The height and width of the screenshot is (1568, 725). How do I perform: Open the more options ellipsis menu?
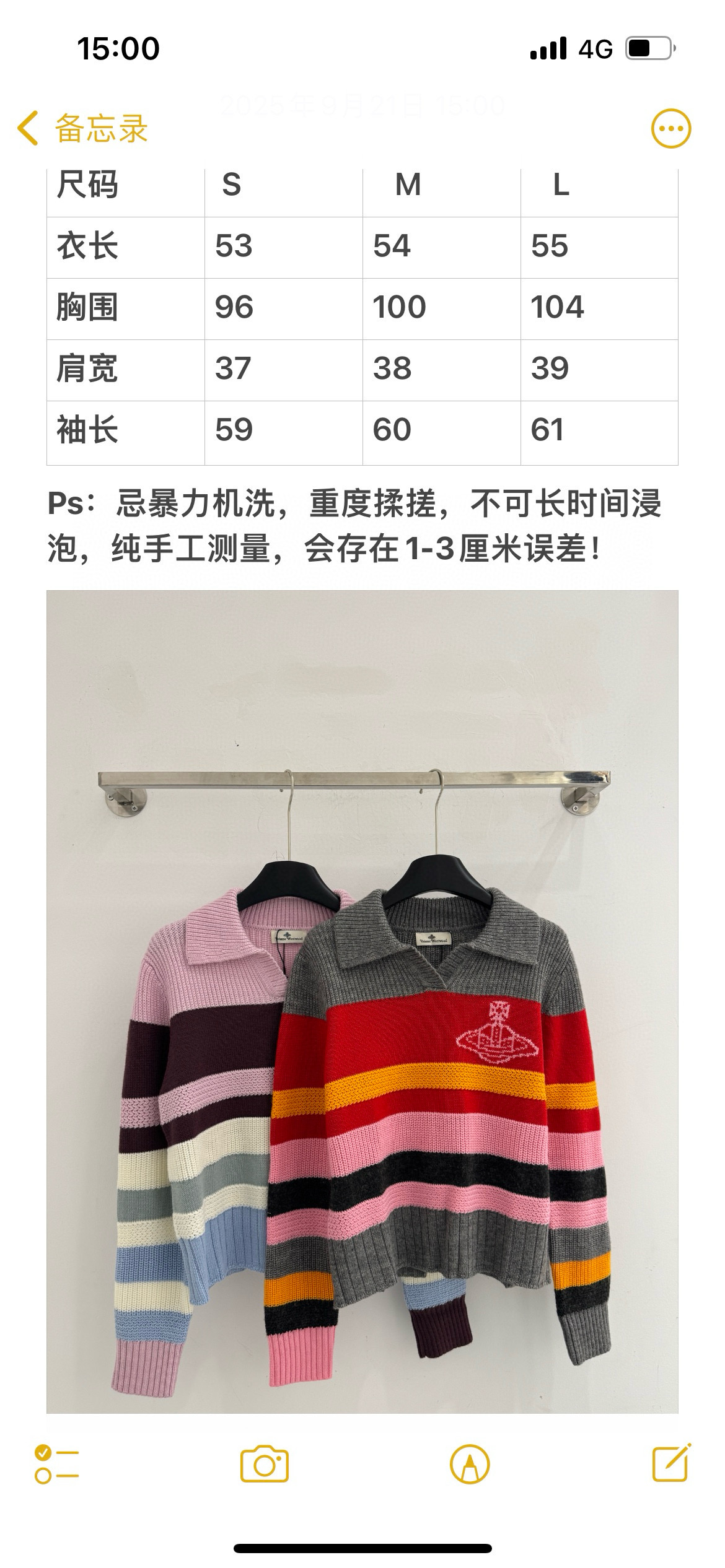(x=670, y=129)
